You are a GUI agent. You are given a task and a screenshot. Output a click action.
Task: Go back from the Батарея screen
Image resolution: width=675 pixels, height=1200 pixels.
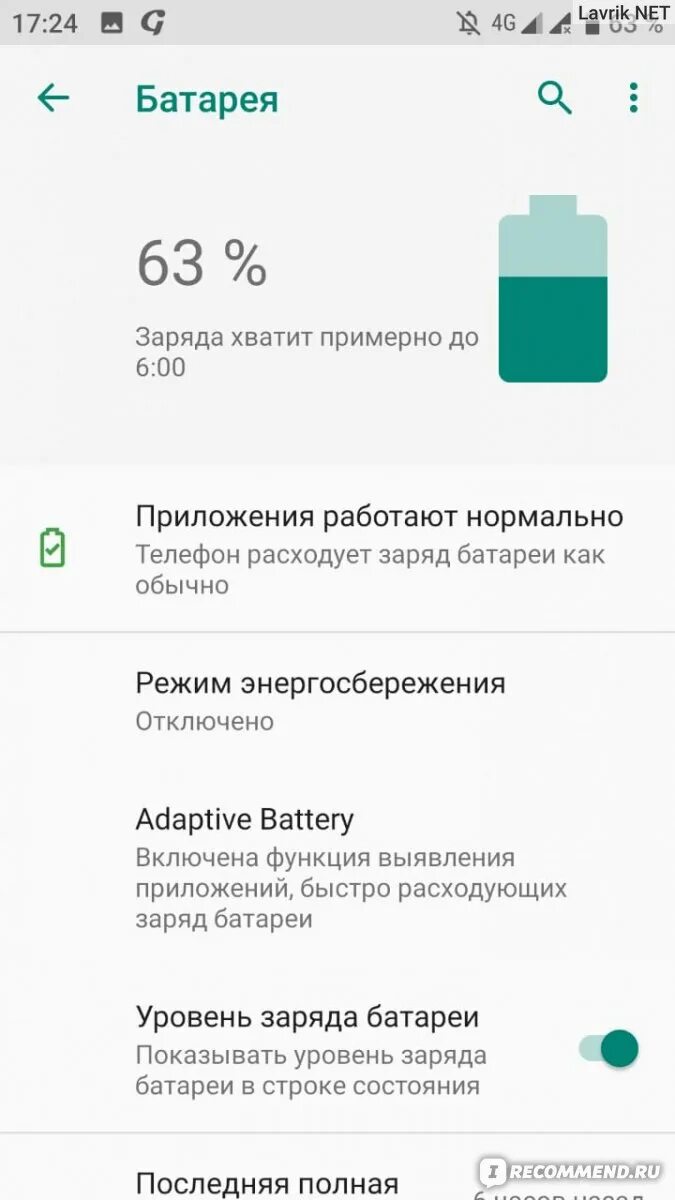click(53, 98)
